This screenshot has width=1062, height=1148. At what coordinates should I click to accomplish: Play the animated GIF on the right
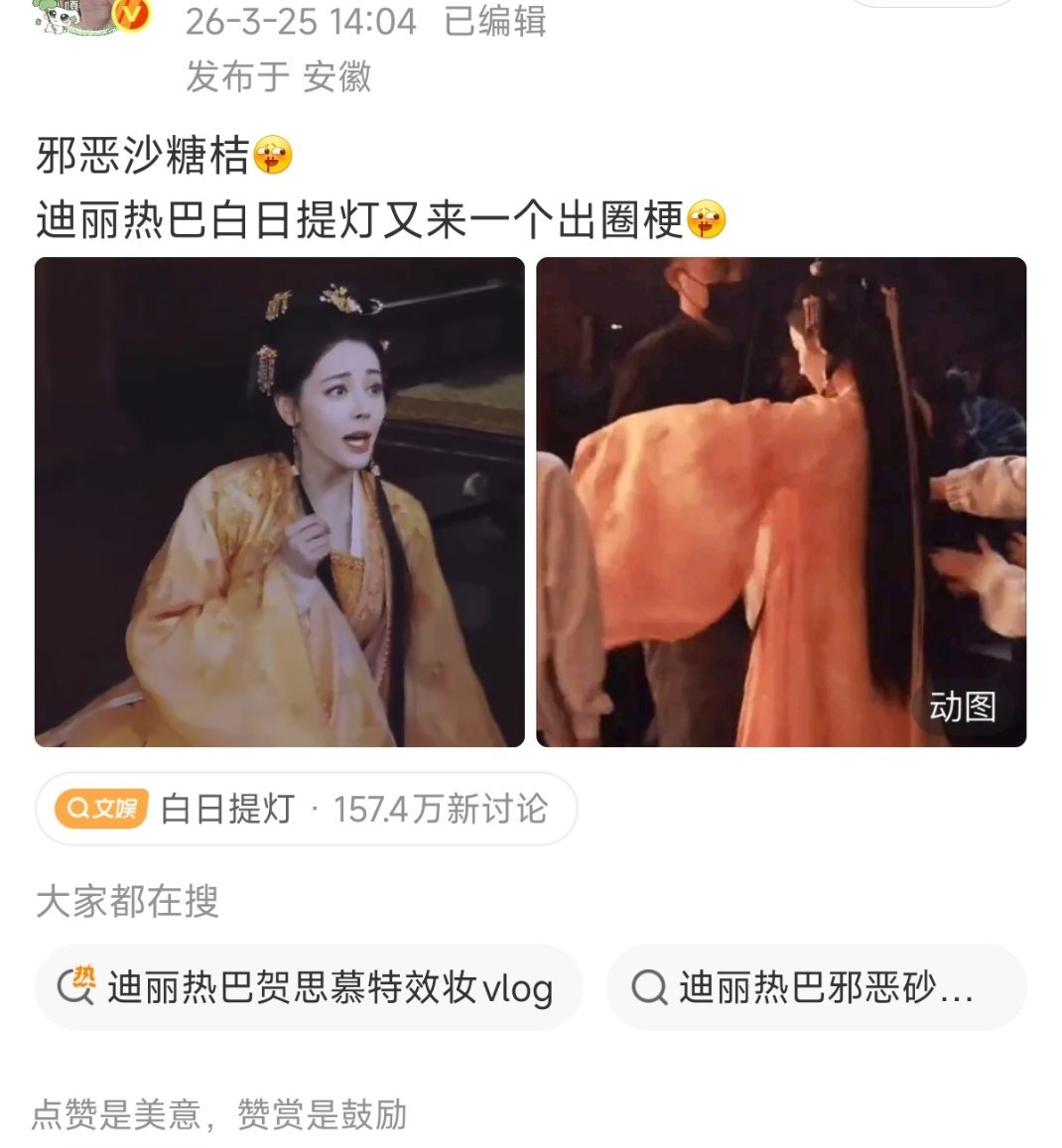point(781,499)
